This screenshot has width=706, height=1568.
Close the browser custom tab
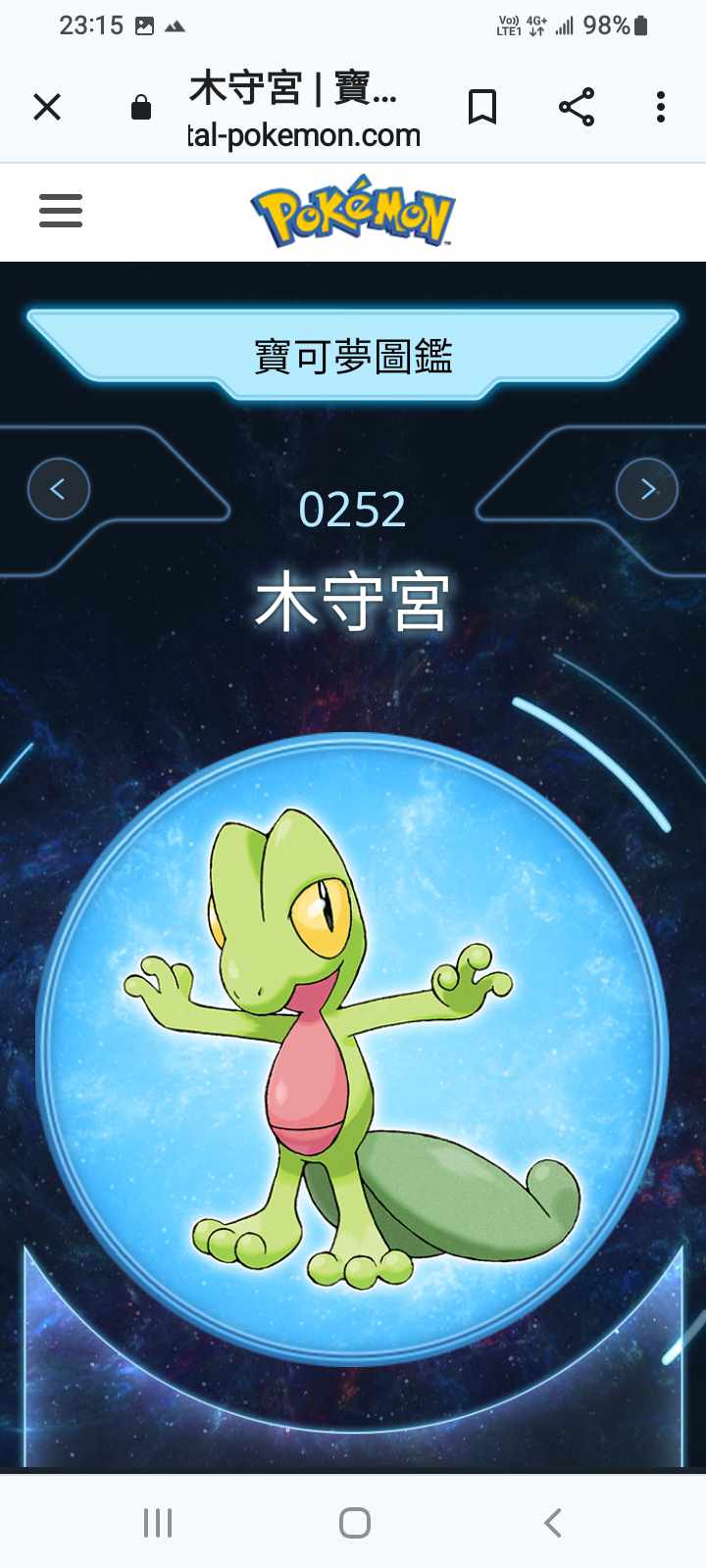47,107
